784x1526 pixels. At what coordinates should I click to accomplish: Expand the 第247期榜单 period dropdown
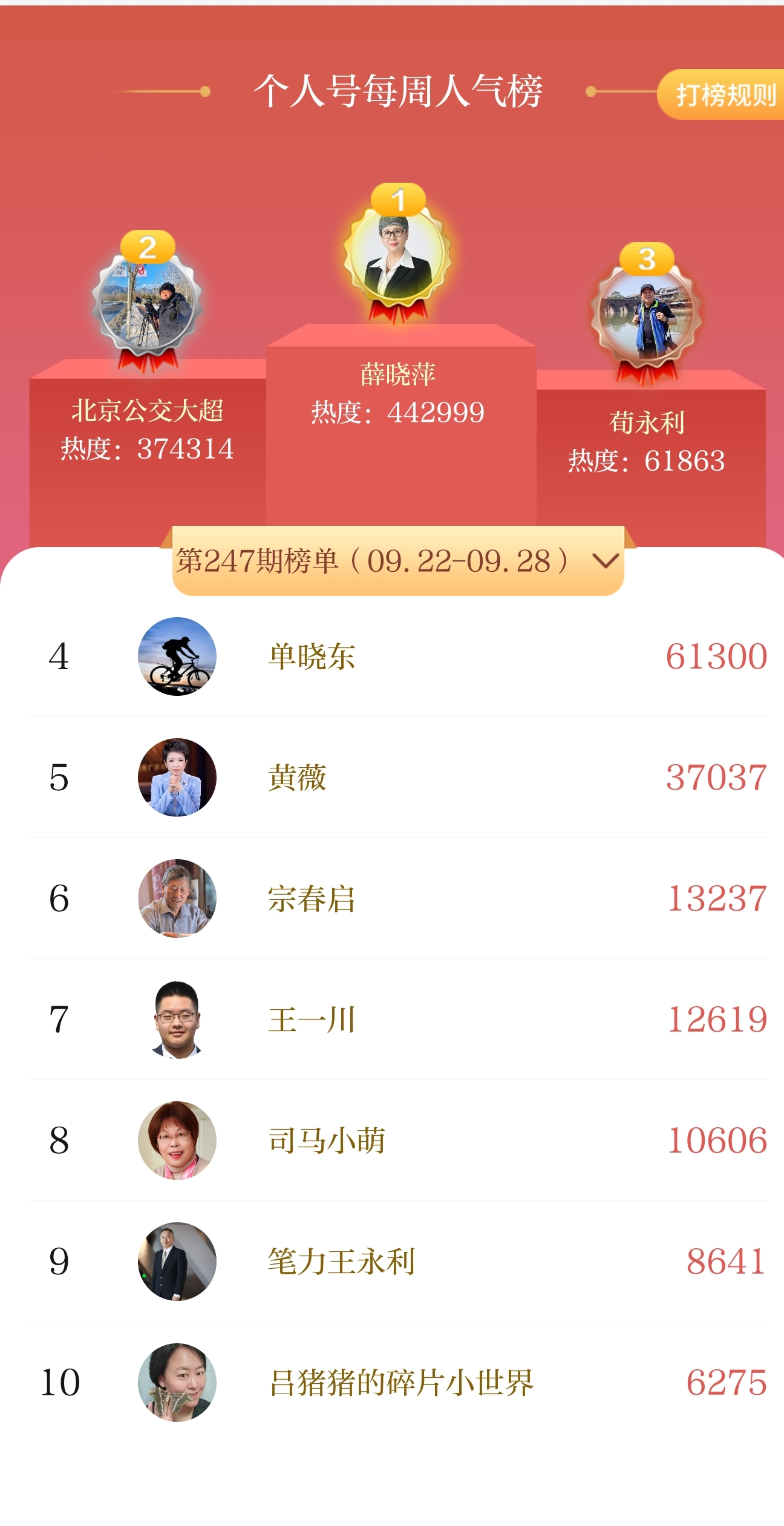coord(397,561)
